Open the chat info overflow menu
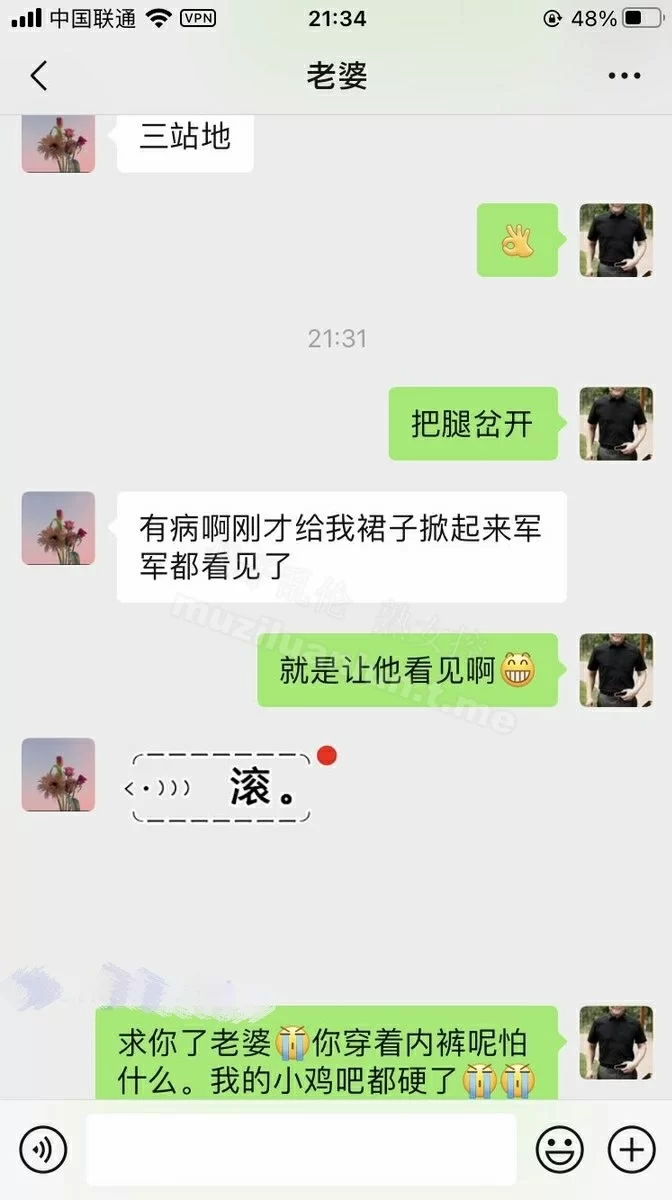Viewport: 672px width, 1200px height. [624, 76]
